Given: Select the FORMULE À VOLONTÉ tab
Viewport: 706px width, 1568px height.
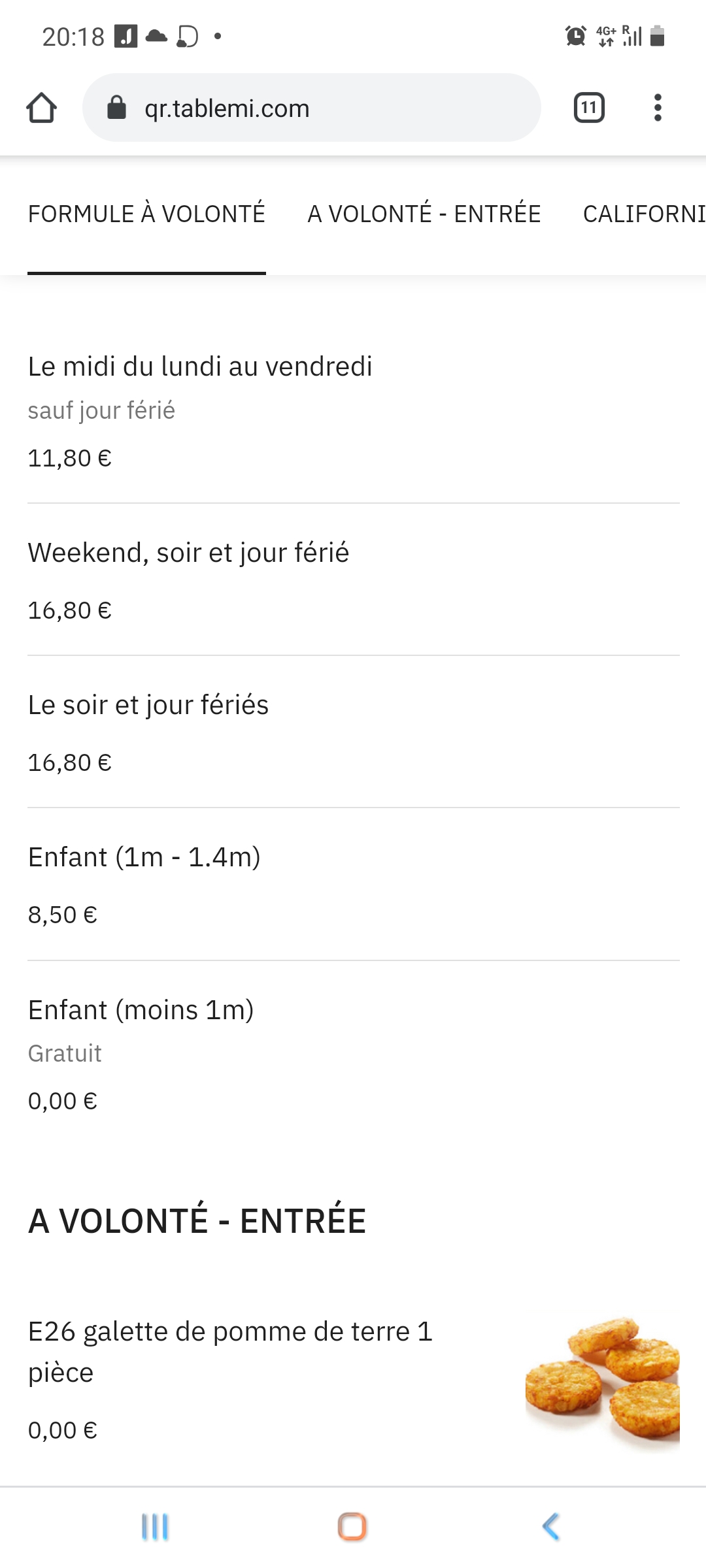Looking at the screenshot, I should click(146, 214).
